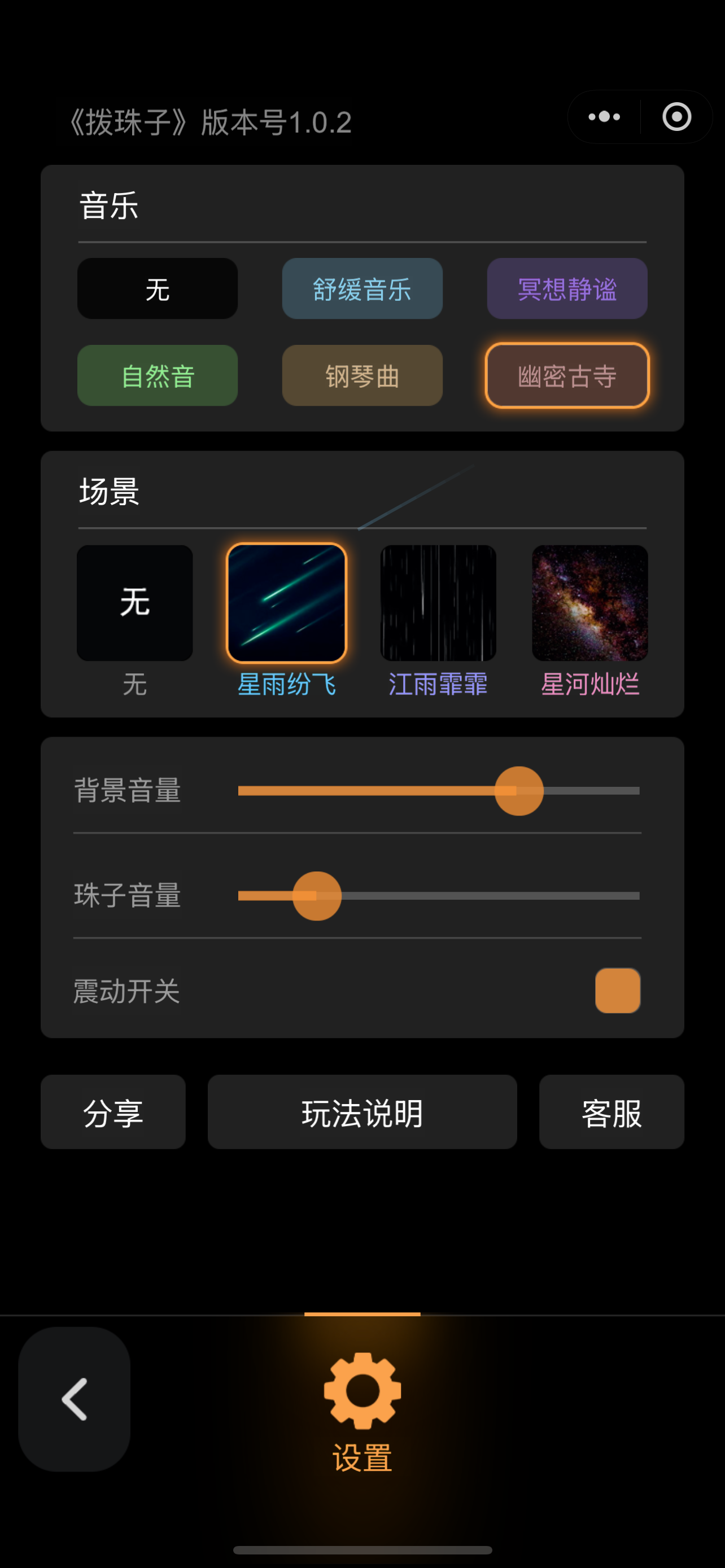Select the 自然音 music option
This screenshot has width=725, height=1568.
click(x=157, y=375)
